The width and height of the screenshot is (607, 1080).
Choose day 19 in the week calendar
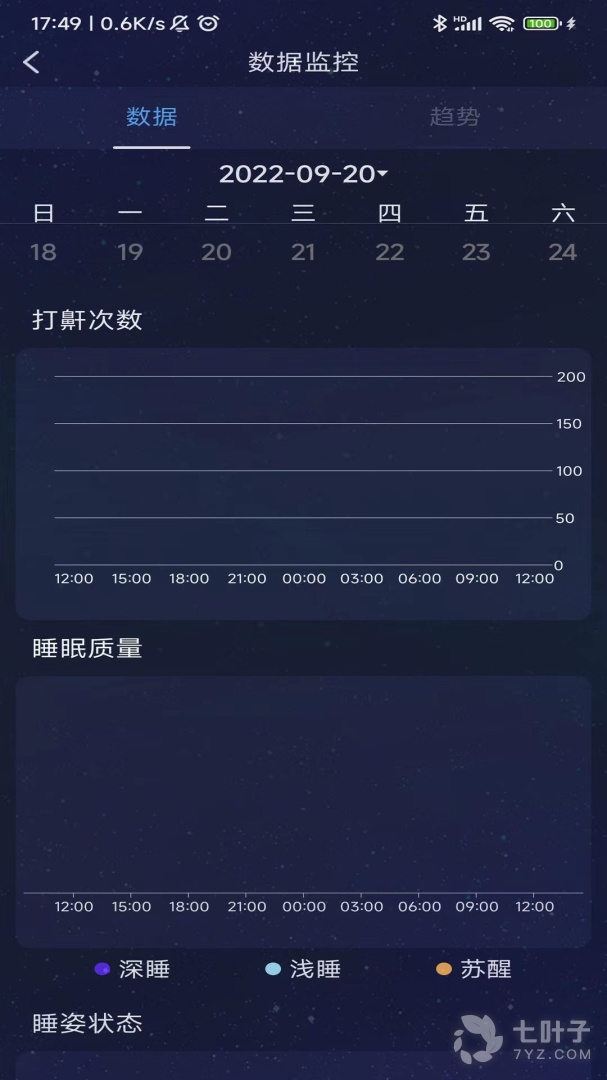pyautogui.click(x=130, y=251)
